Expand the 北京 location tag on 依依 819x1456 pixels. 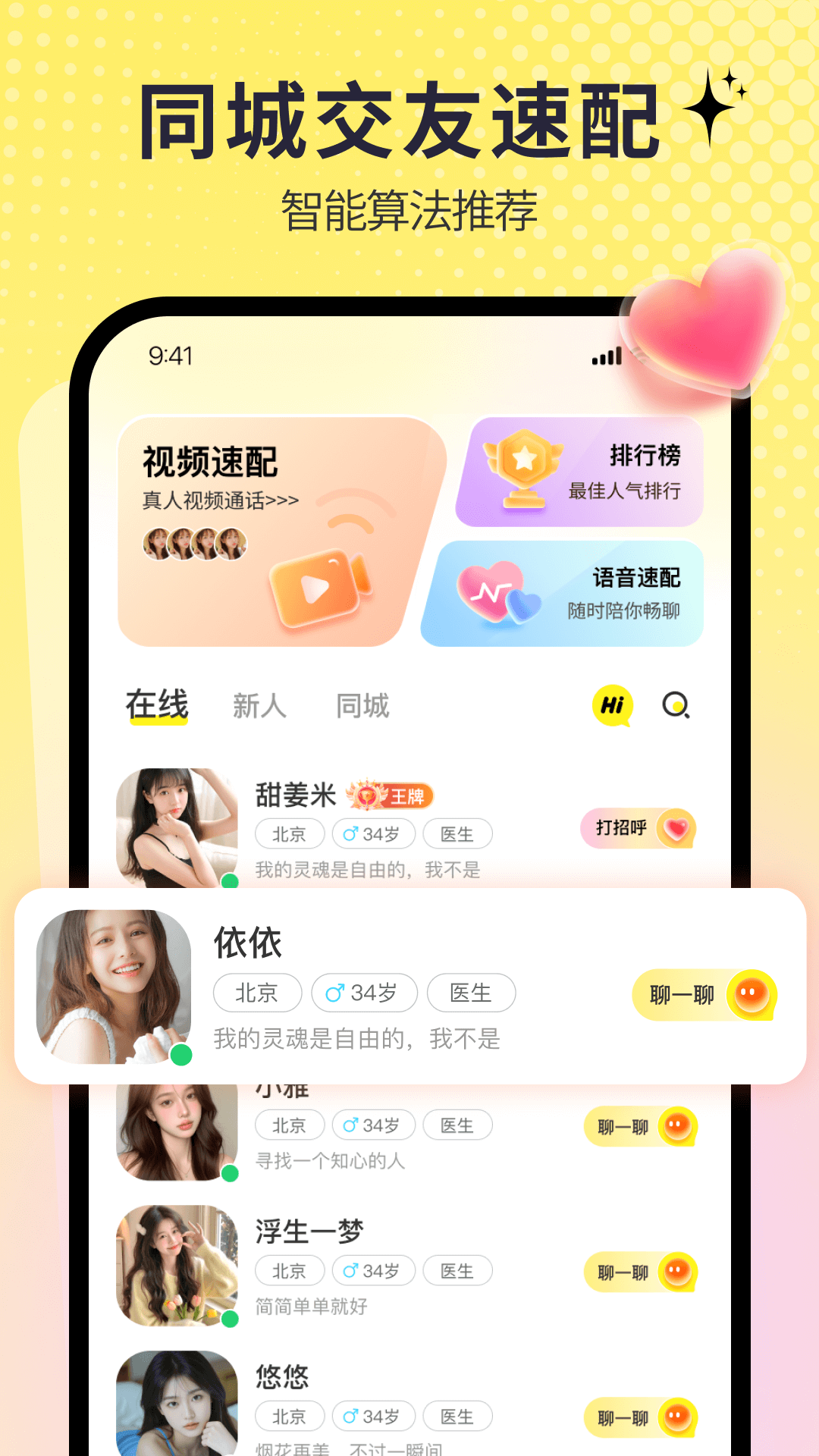tap(256, 993)
